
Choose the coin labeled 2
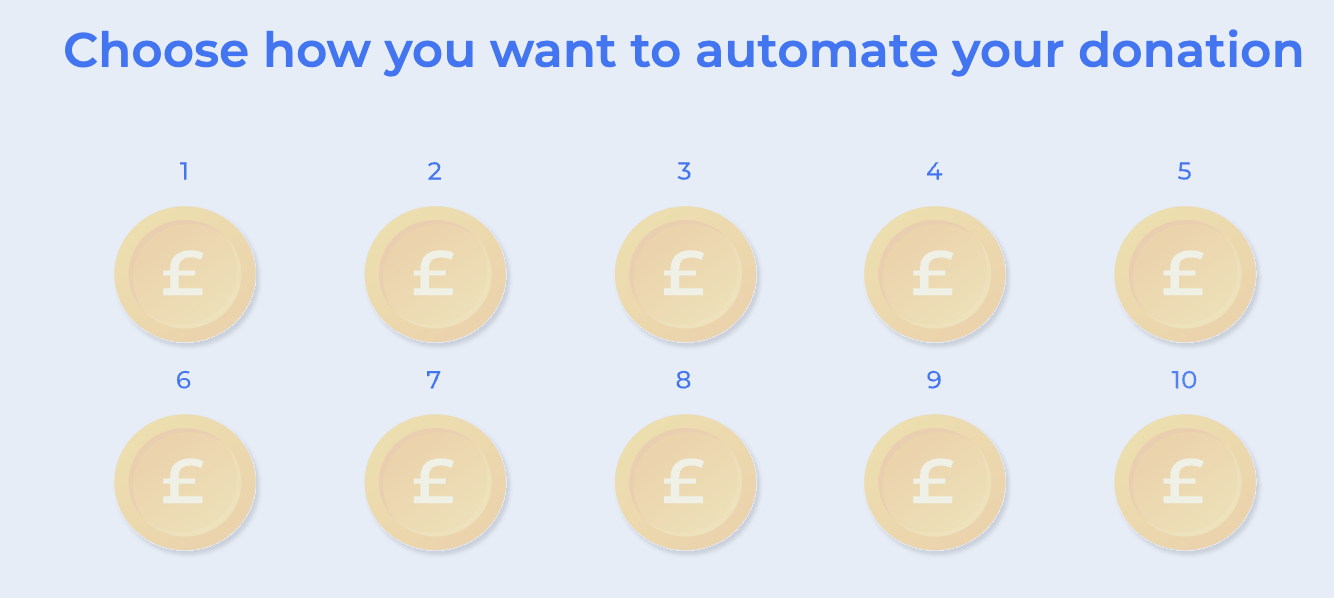[x=435, y=274]
